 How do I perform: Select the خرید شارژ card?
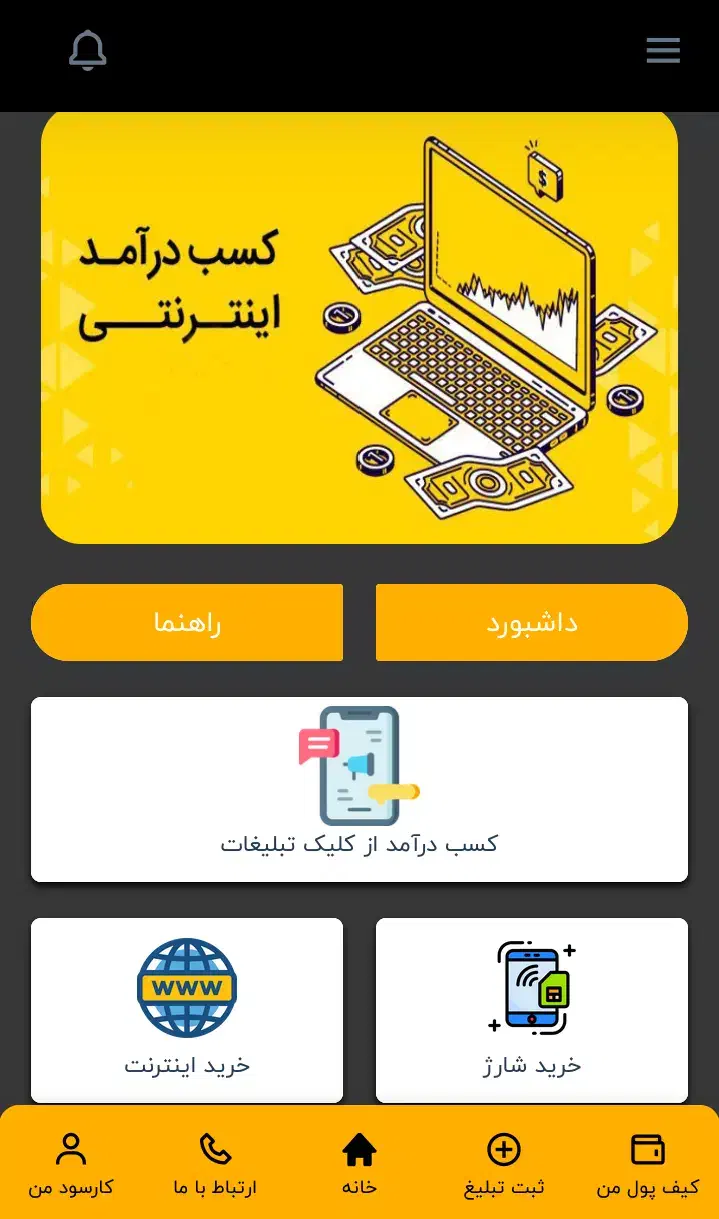tap(531, 1009)
